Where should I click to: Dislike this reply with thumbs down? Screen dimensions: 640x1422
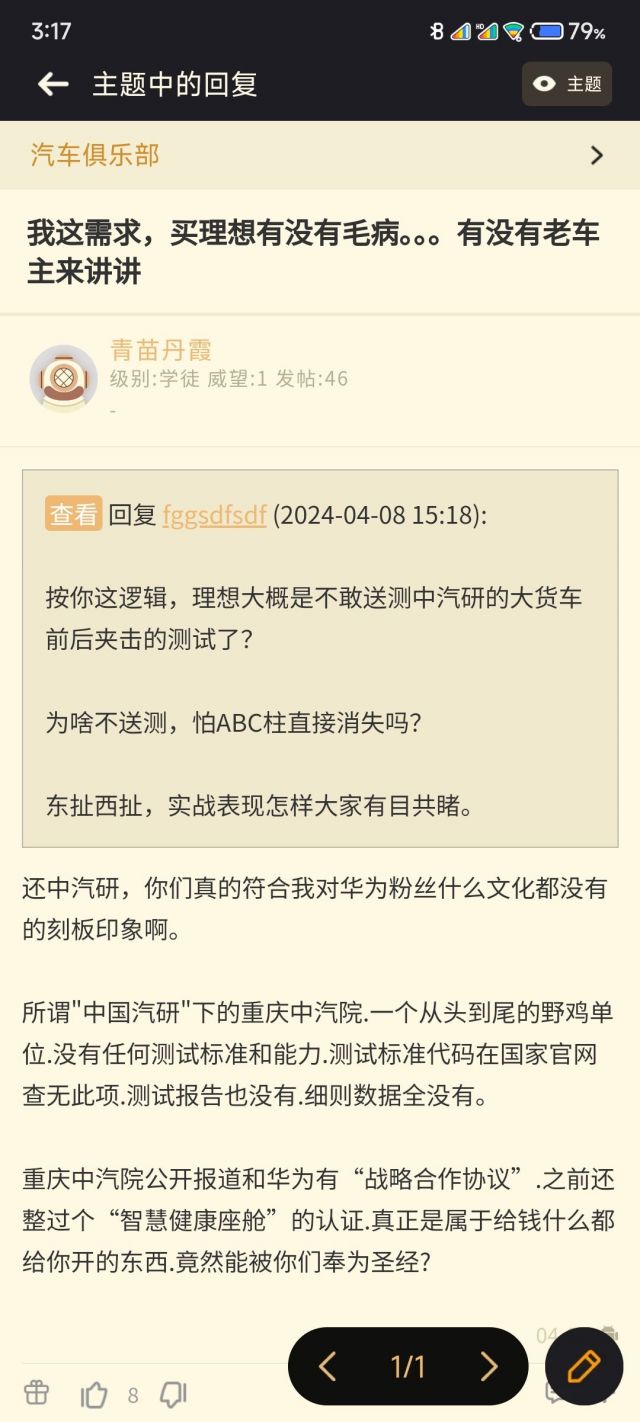173,1394
